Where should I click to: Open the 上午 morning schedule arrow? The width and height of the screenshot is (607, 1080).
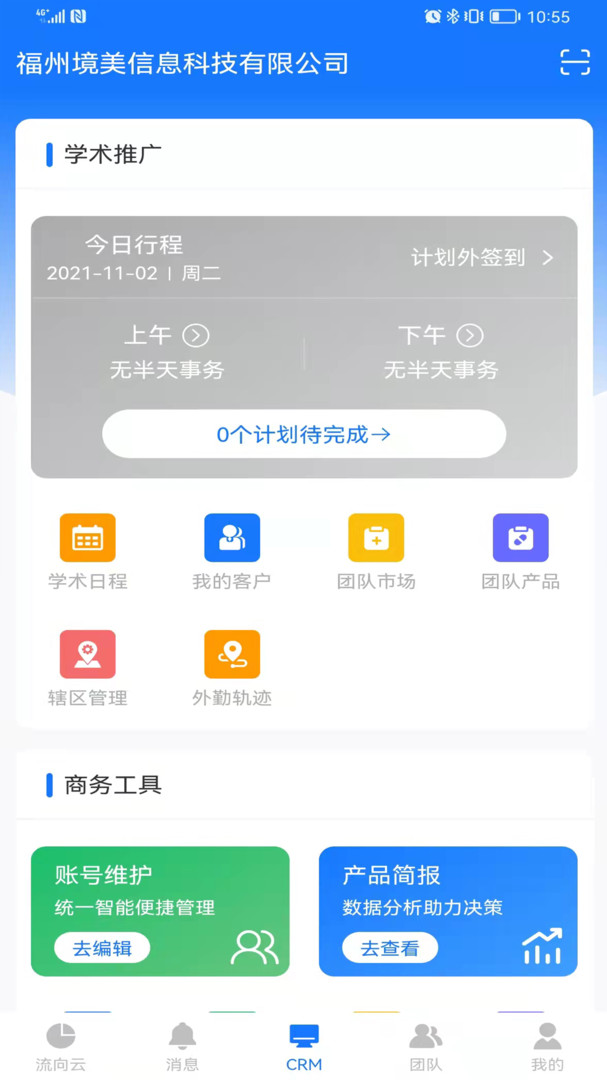click(196, 335)
